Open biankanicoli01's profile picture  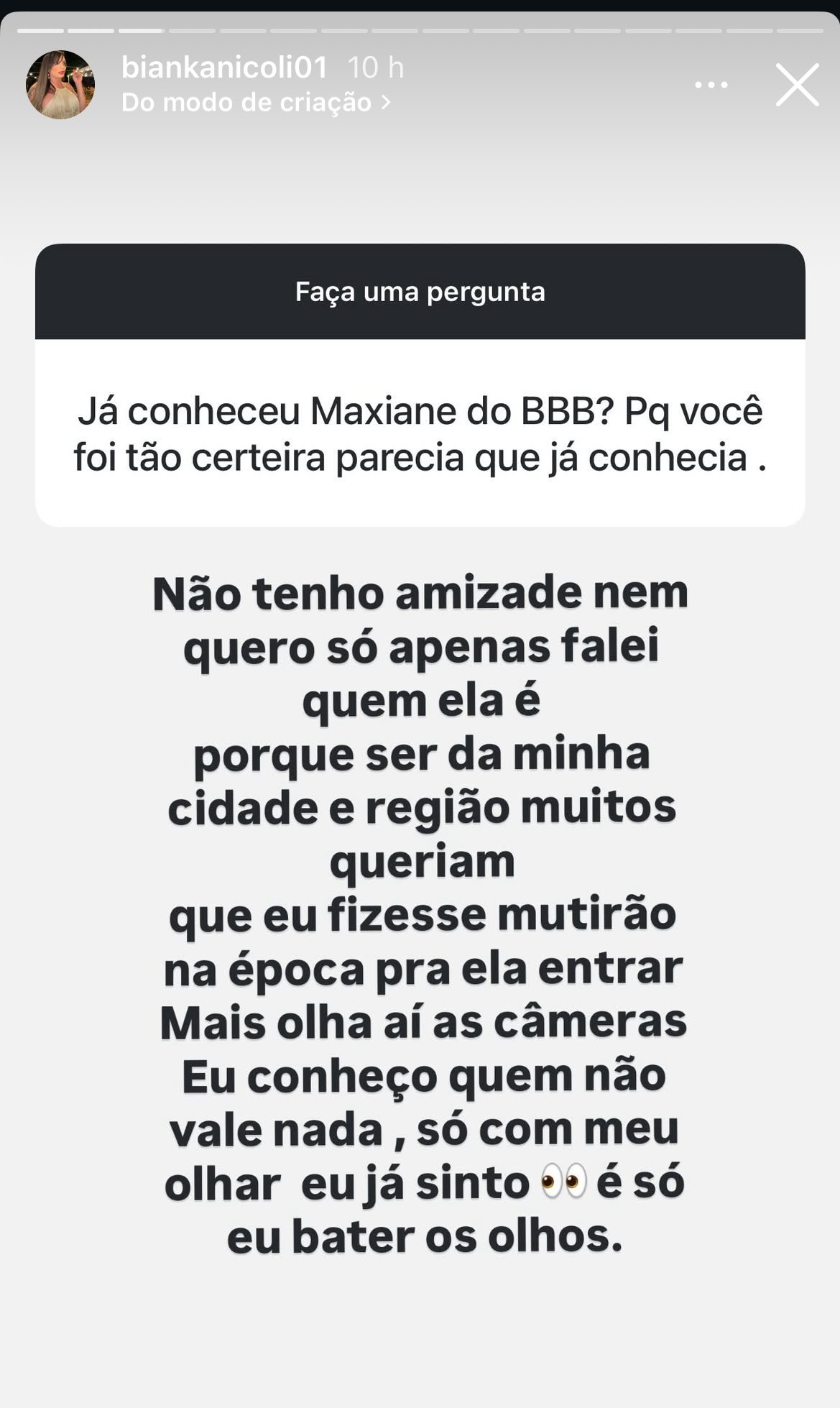pyautogui.click(x=60, y=85)
